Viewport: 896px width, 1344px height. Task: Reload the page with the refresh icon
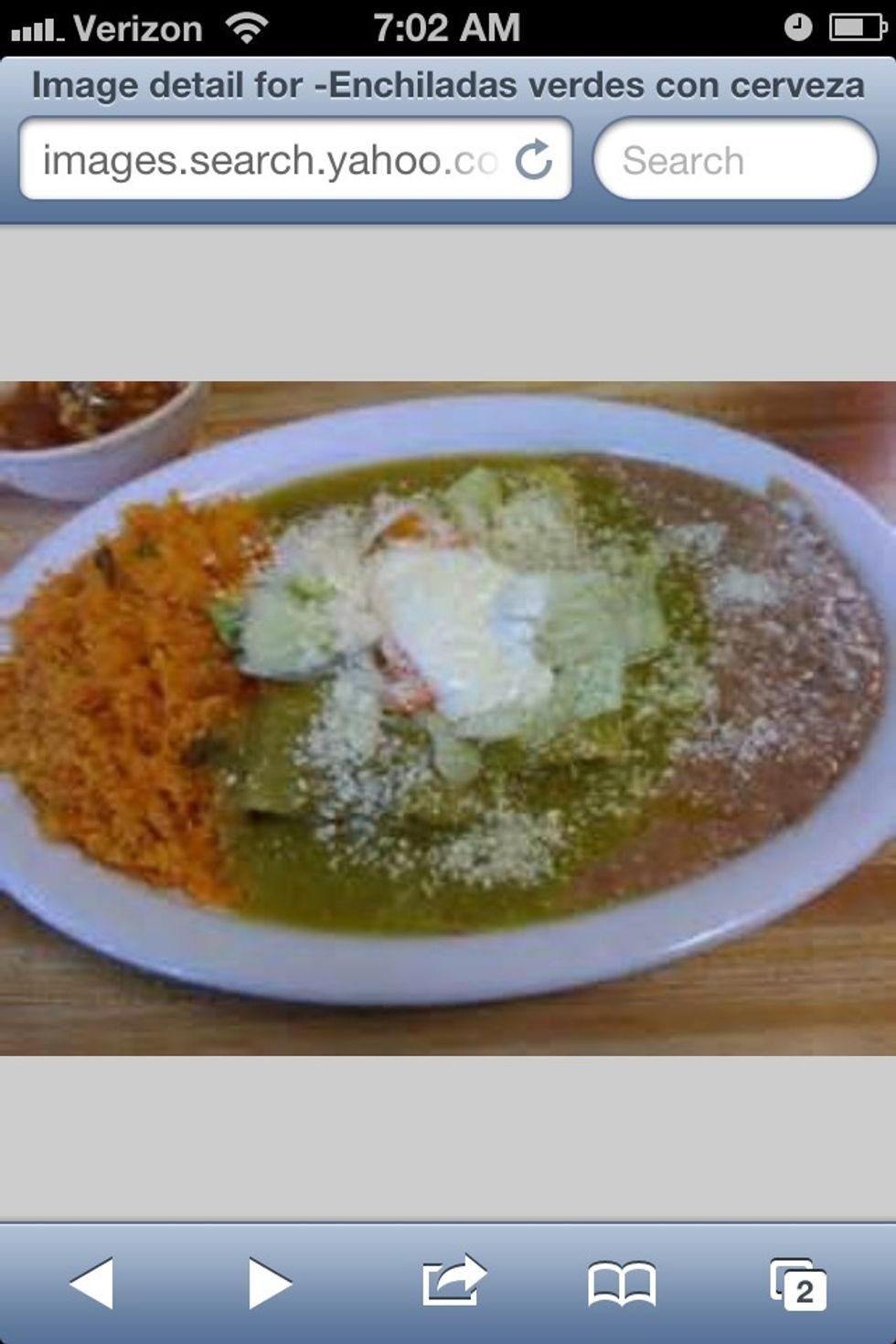(x=534, y=160)
